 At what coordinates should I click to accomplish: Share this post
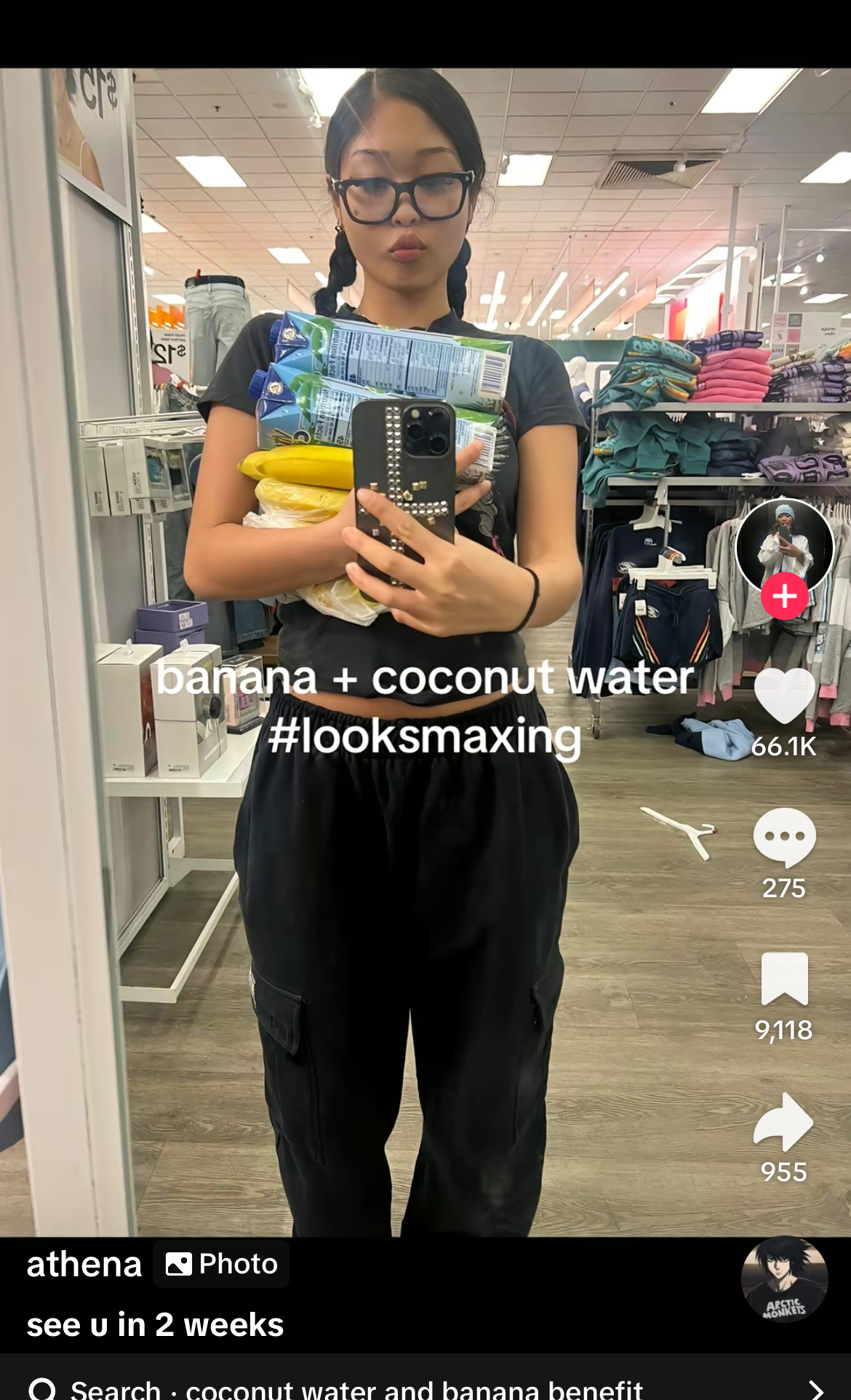[x=784, y=1121]
